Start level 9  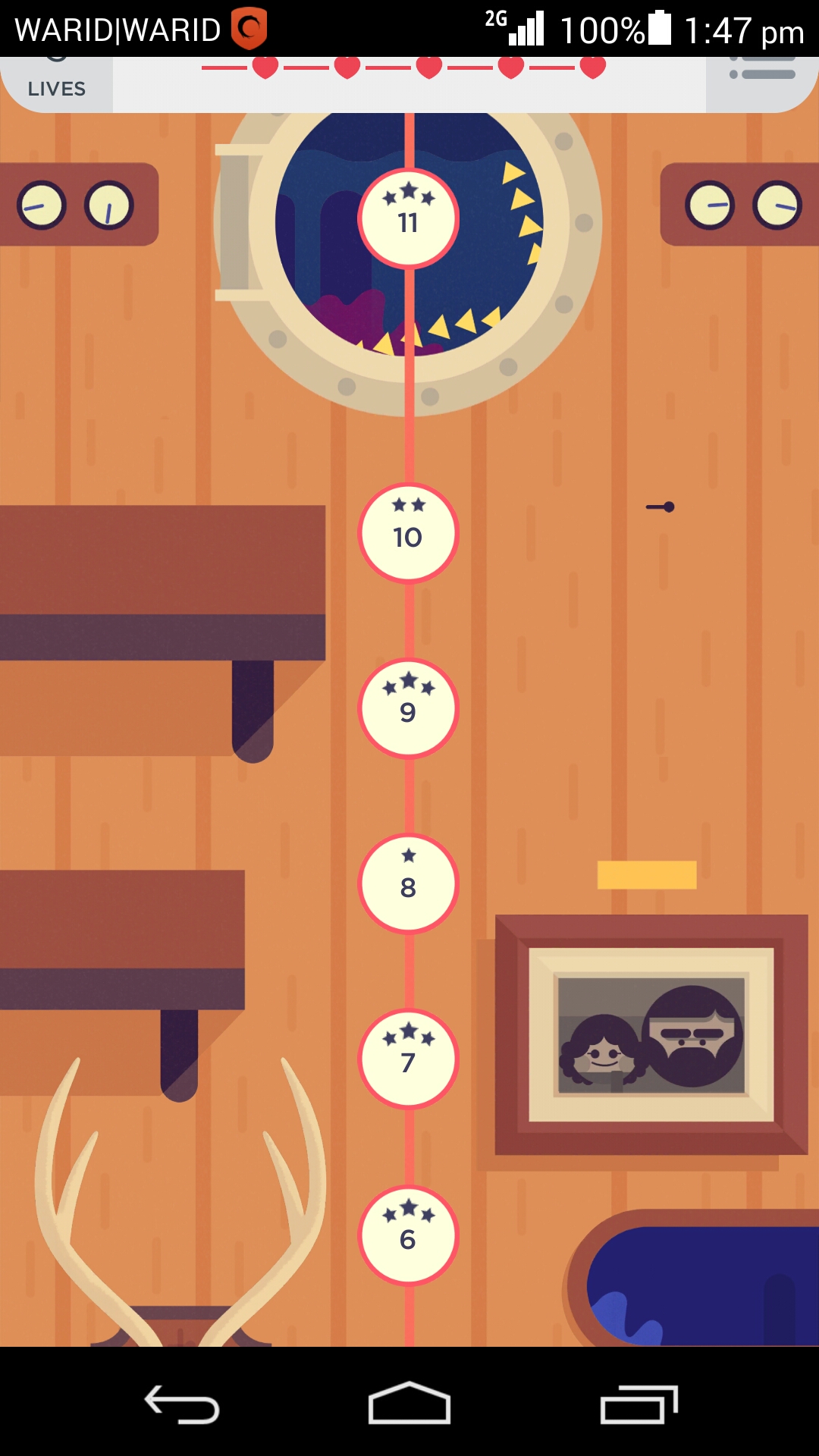(408, 708)
